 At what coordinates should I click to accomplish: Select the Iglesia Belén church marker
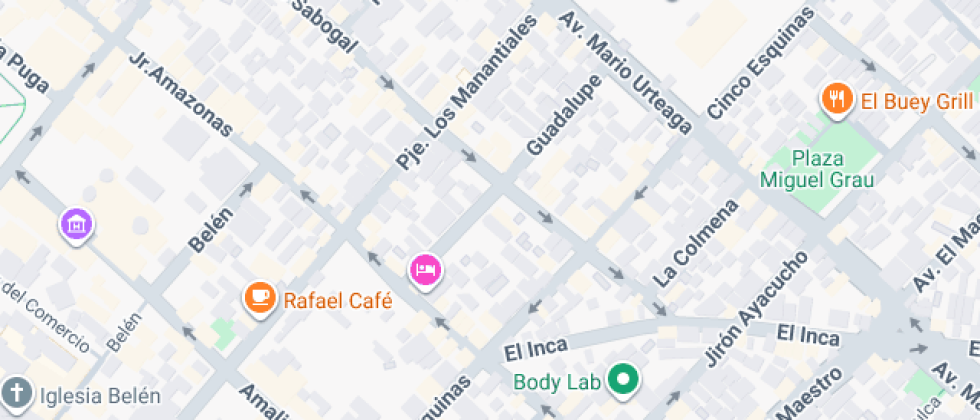tap(17, 392)
